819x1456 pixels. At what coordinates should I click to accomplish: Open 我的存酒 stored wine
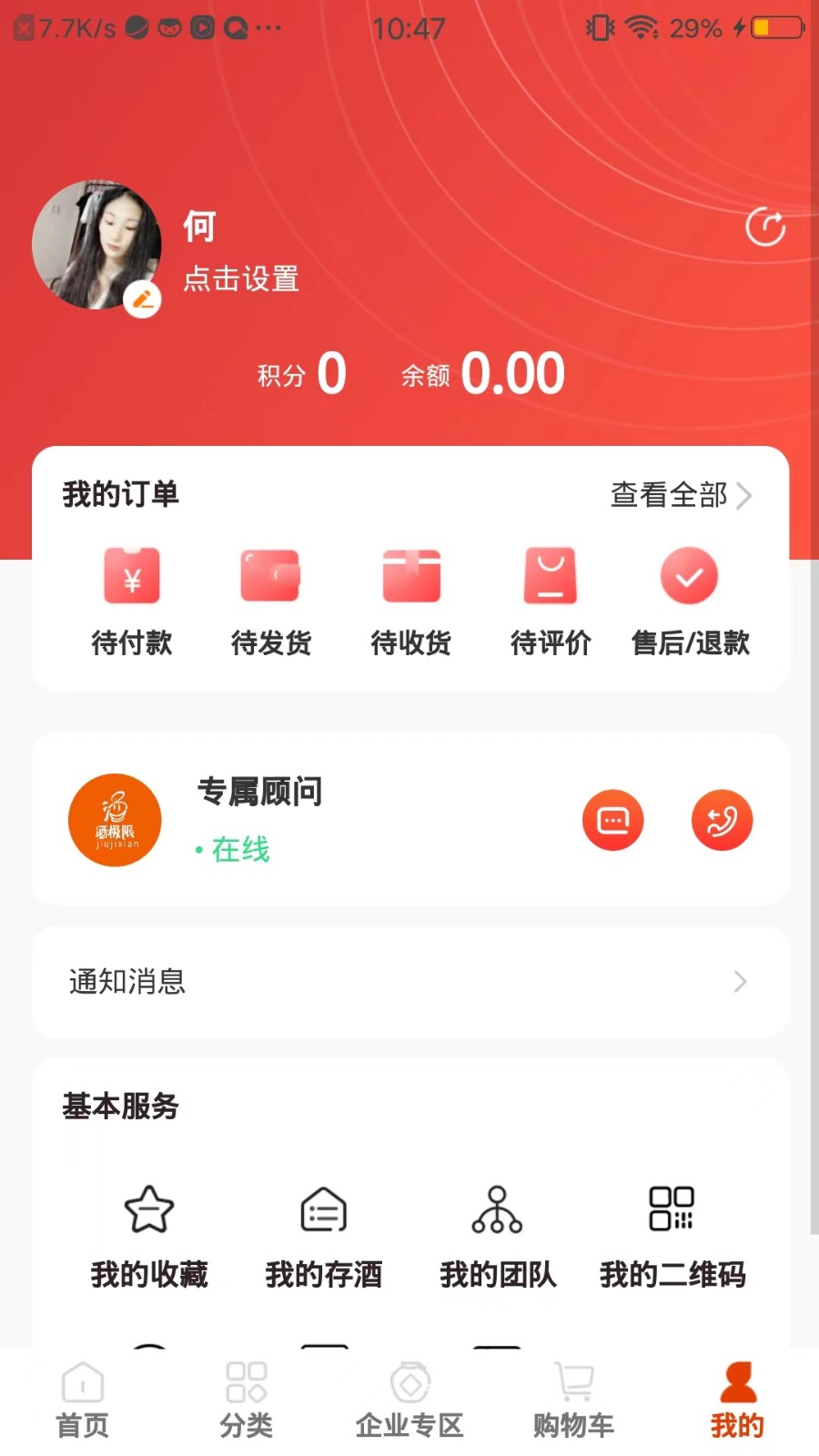tap(324, 1236)
